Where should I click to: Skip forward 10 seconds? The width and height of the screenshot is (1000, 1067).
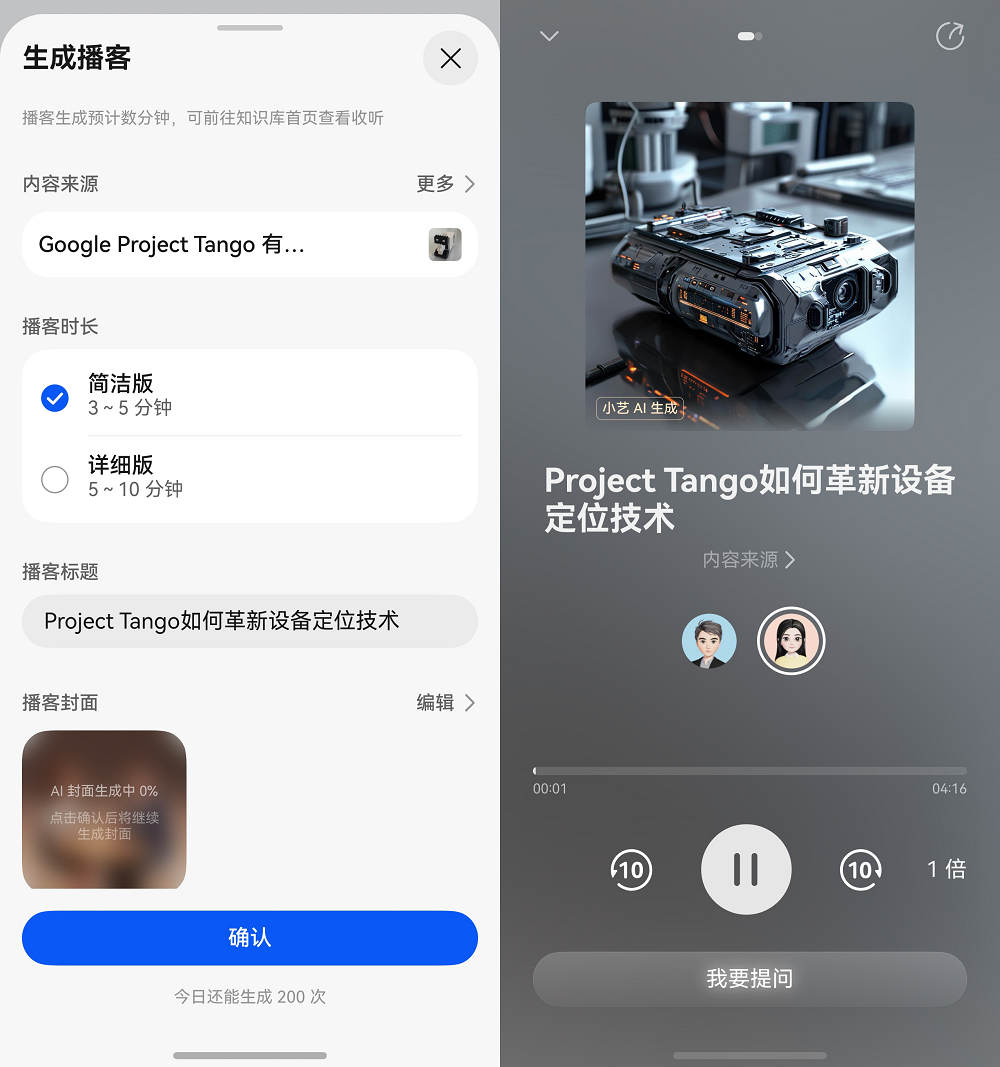(x=861, y=870)
